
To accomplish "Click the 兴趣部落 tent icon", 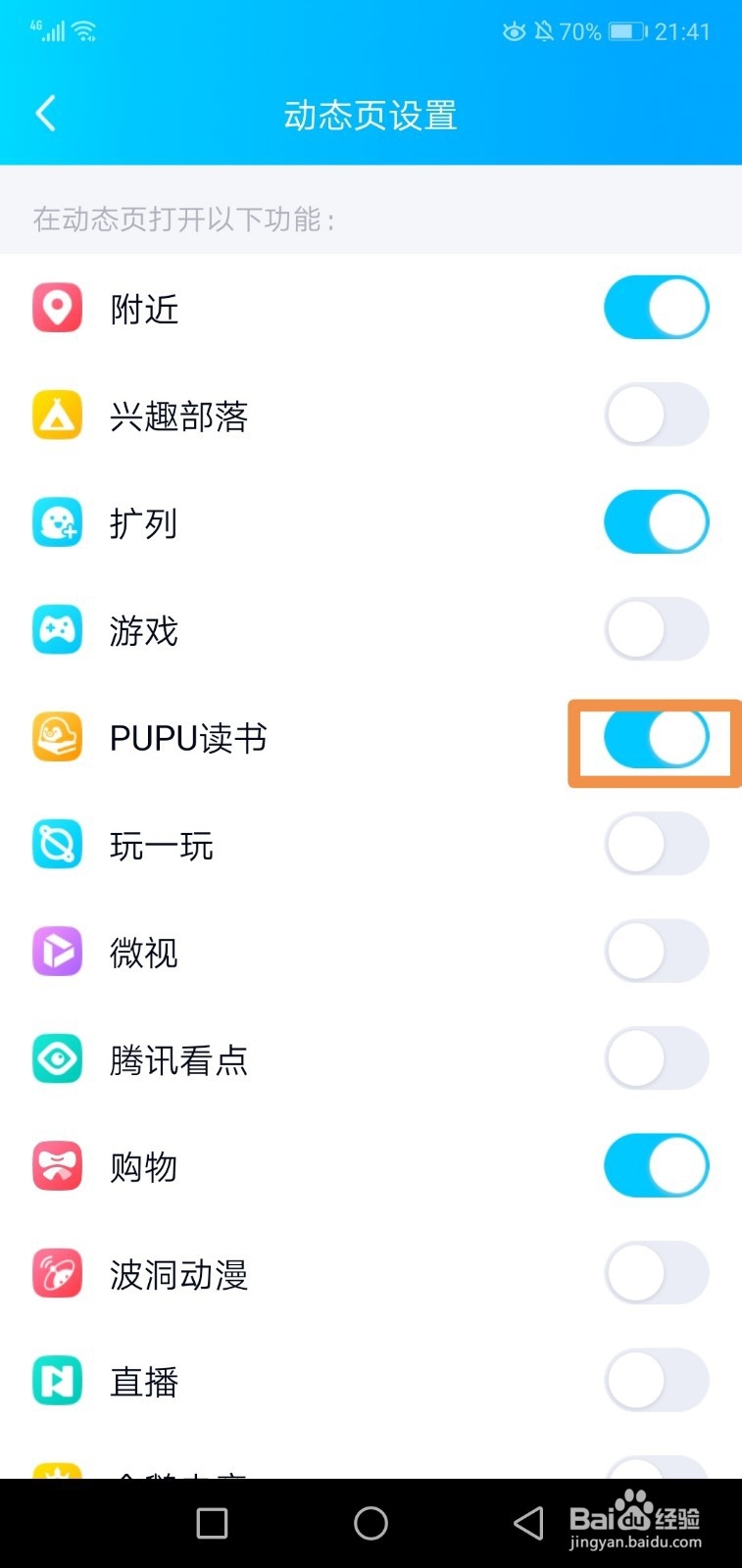I will click(57, 415).
